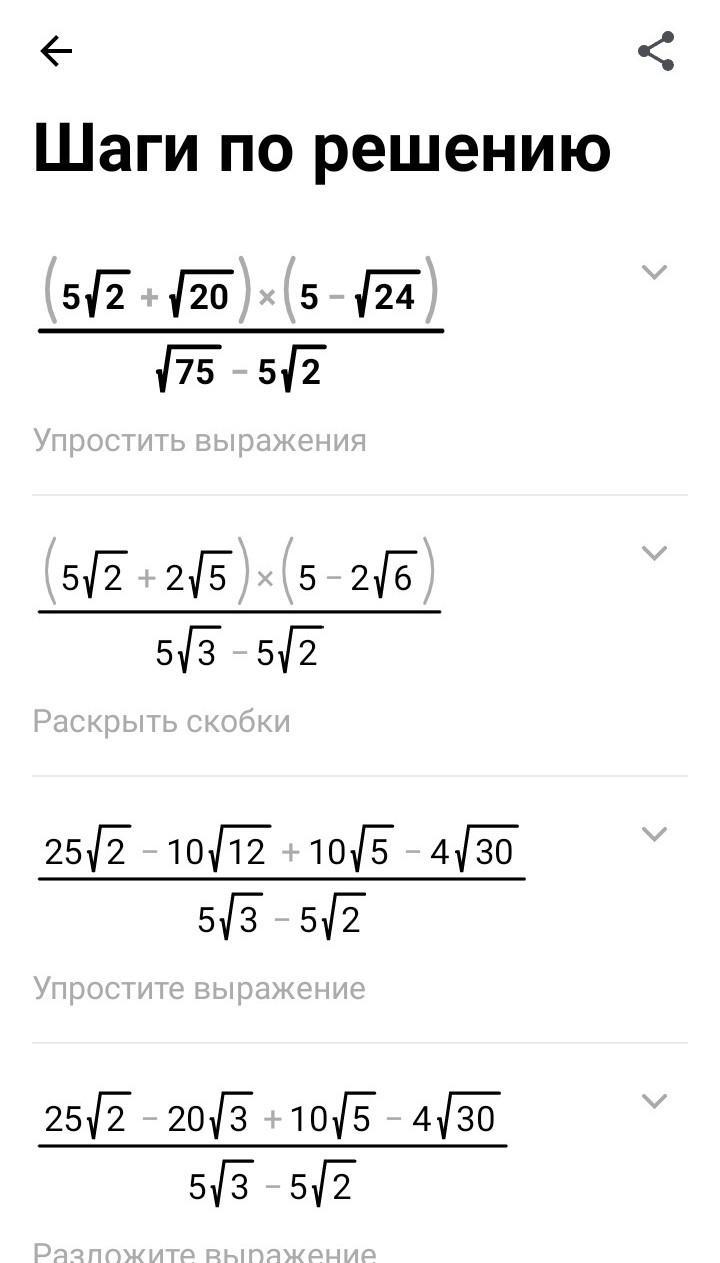Share this solution

coord(656,51)
